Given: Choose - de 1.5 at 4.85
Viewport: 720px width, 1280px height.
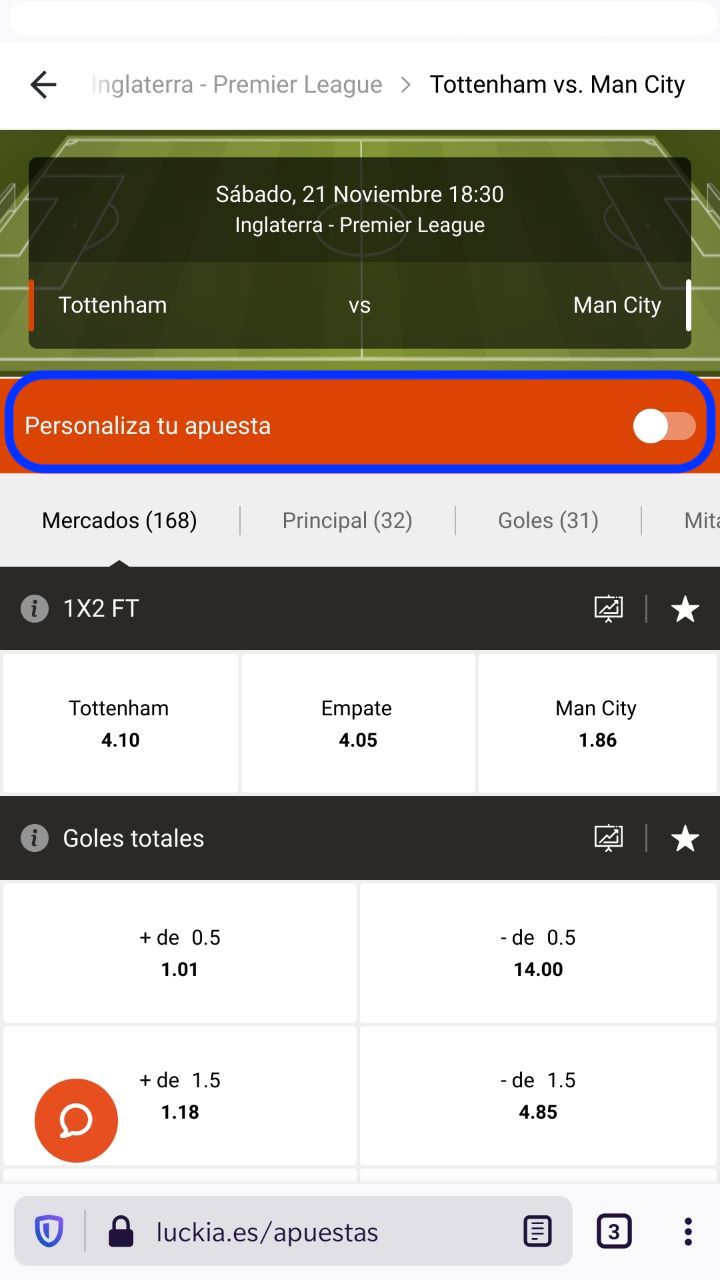Looking at the screenshot, I should (538, 1095).
